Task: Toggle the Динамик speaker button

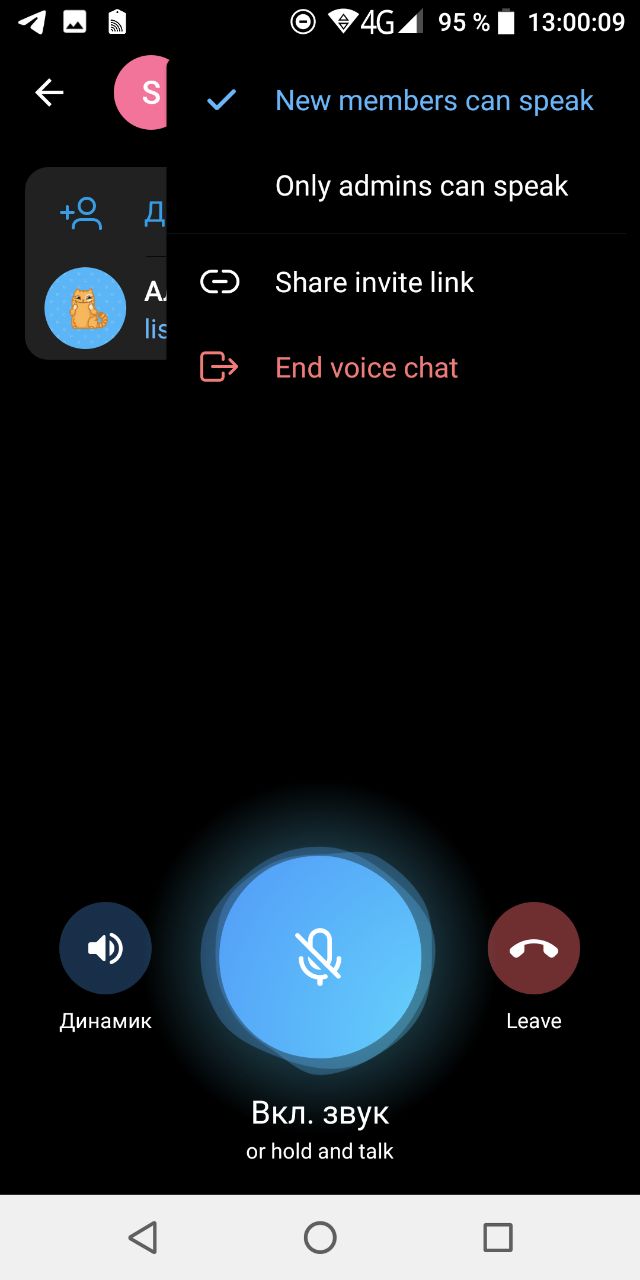Action: [105, 948]
